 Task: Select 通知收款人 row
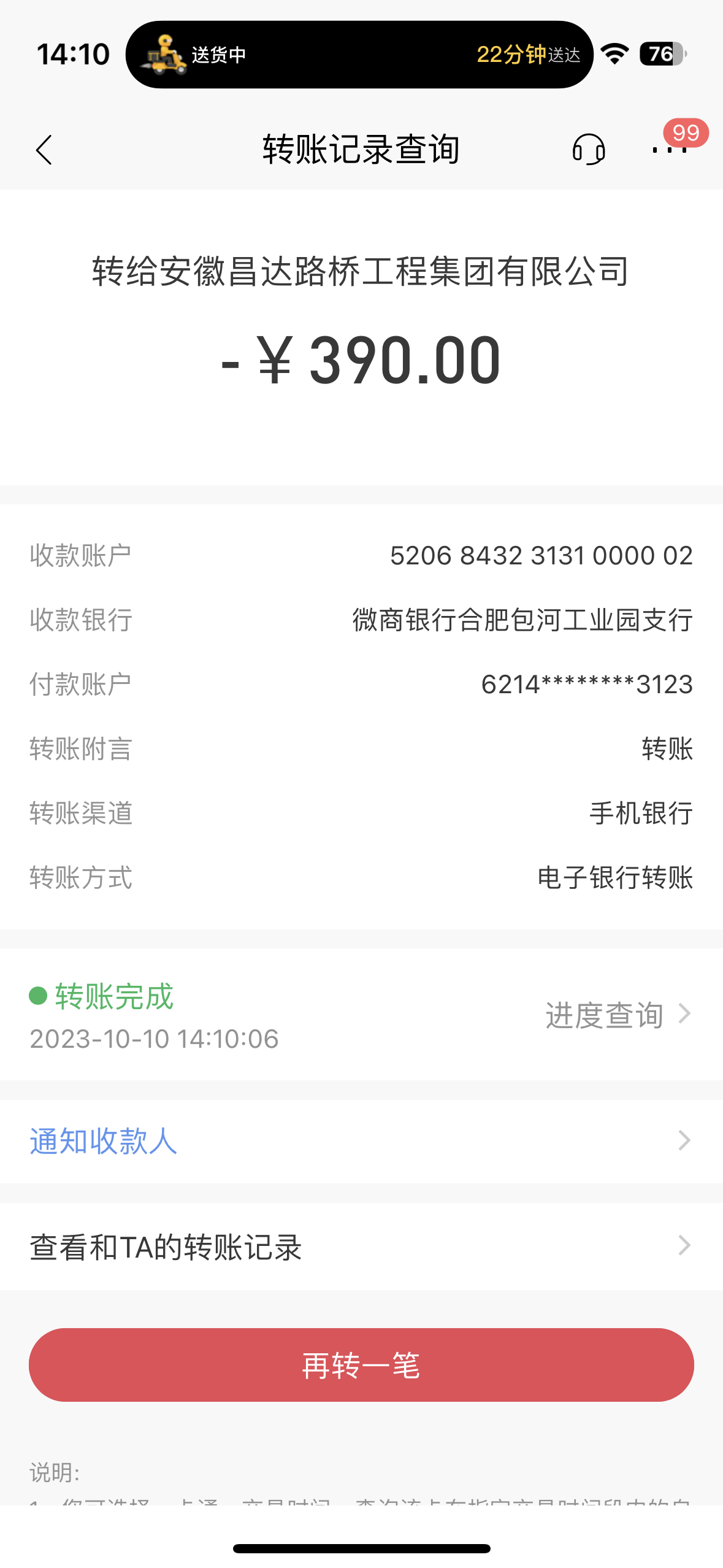tap(361, 1141)
